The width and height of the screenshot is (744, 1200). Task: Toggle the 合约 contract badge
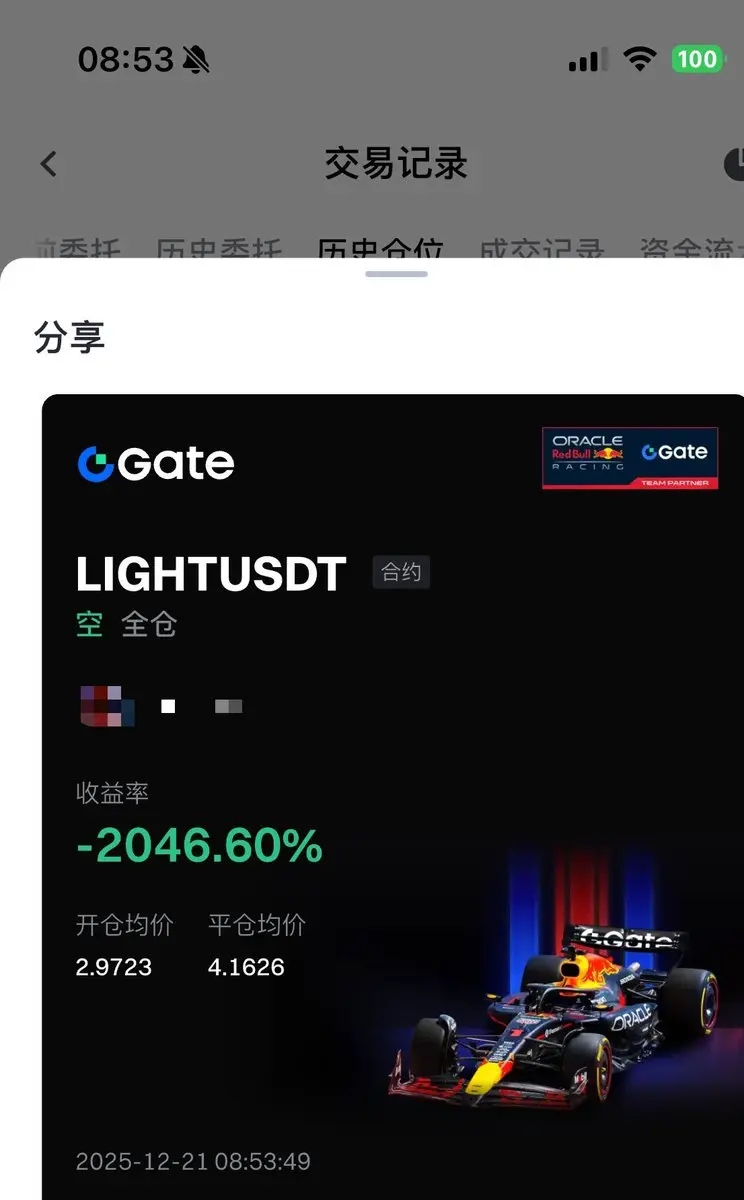401,572
